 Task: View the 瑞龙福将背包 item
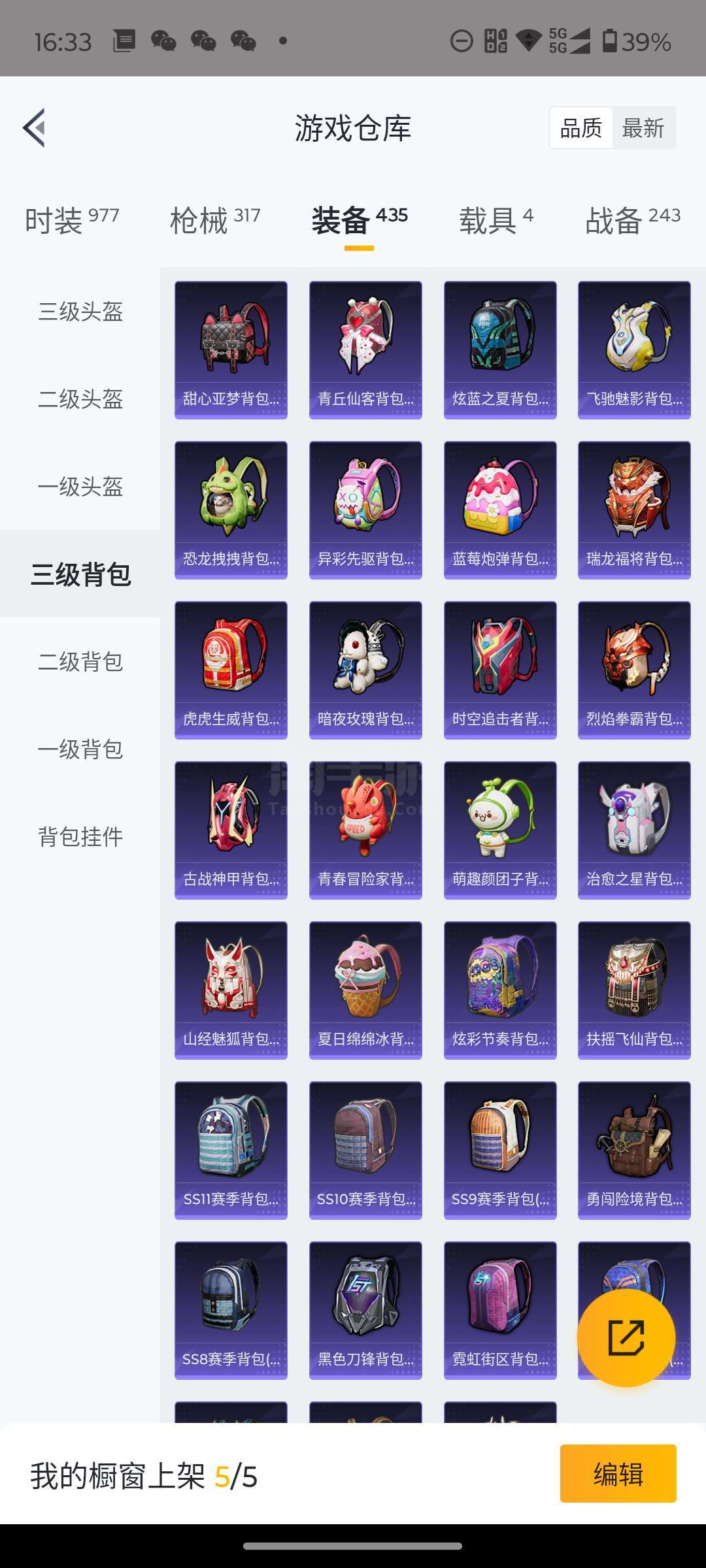(x=634, y=510)
